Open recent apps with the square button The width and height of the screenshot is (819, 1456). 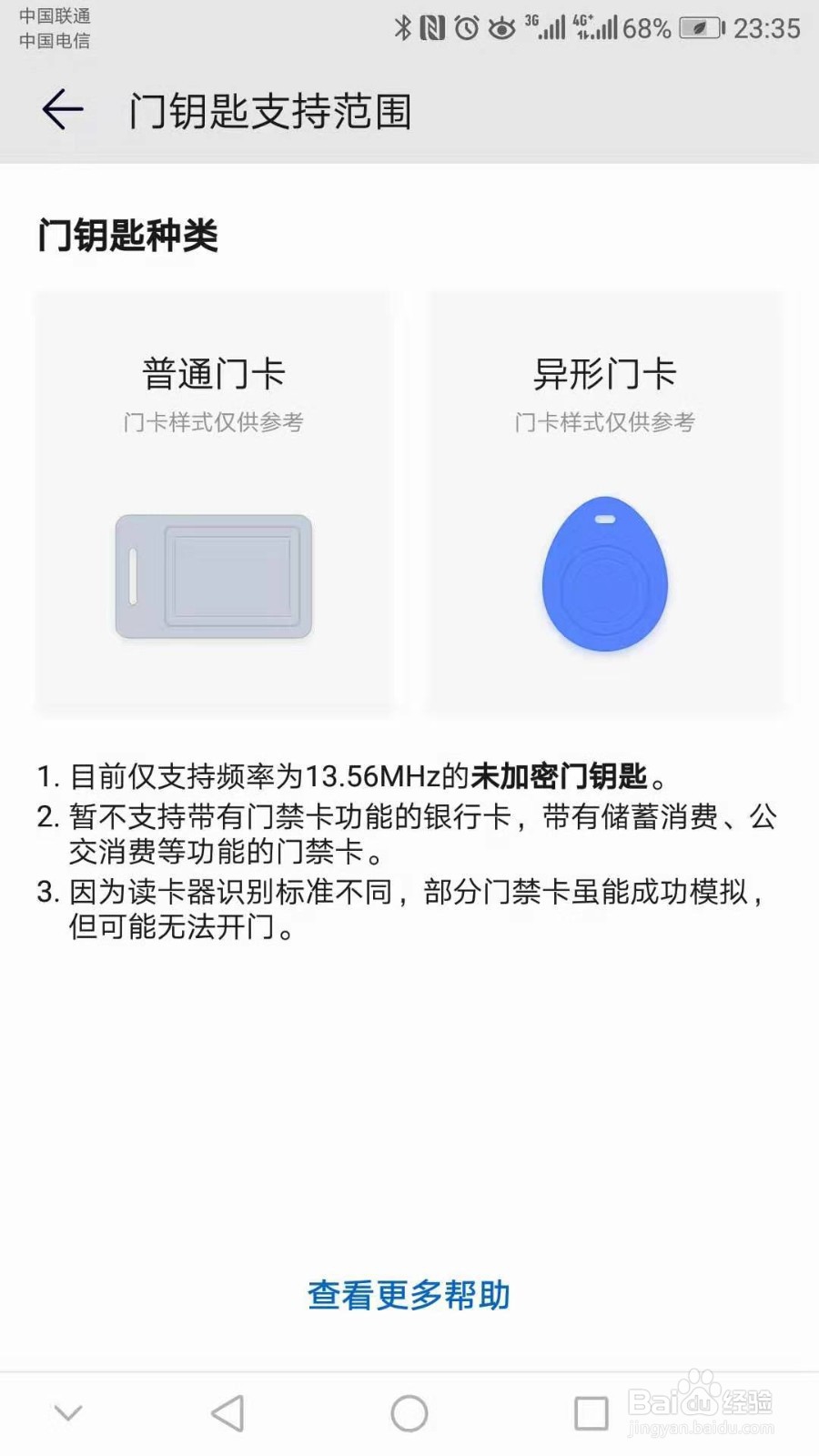(591, 1413)
